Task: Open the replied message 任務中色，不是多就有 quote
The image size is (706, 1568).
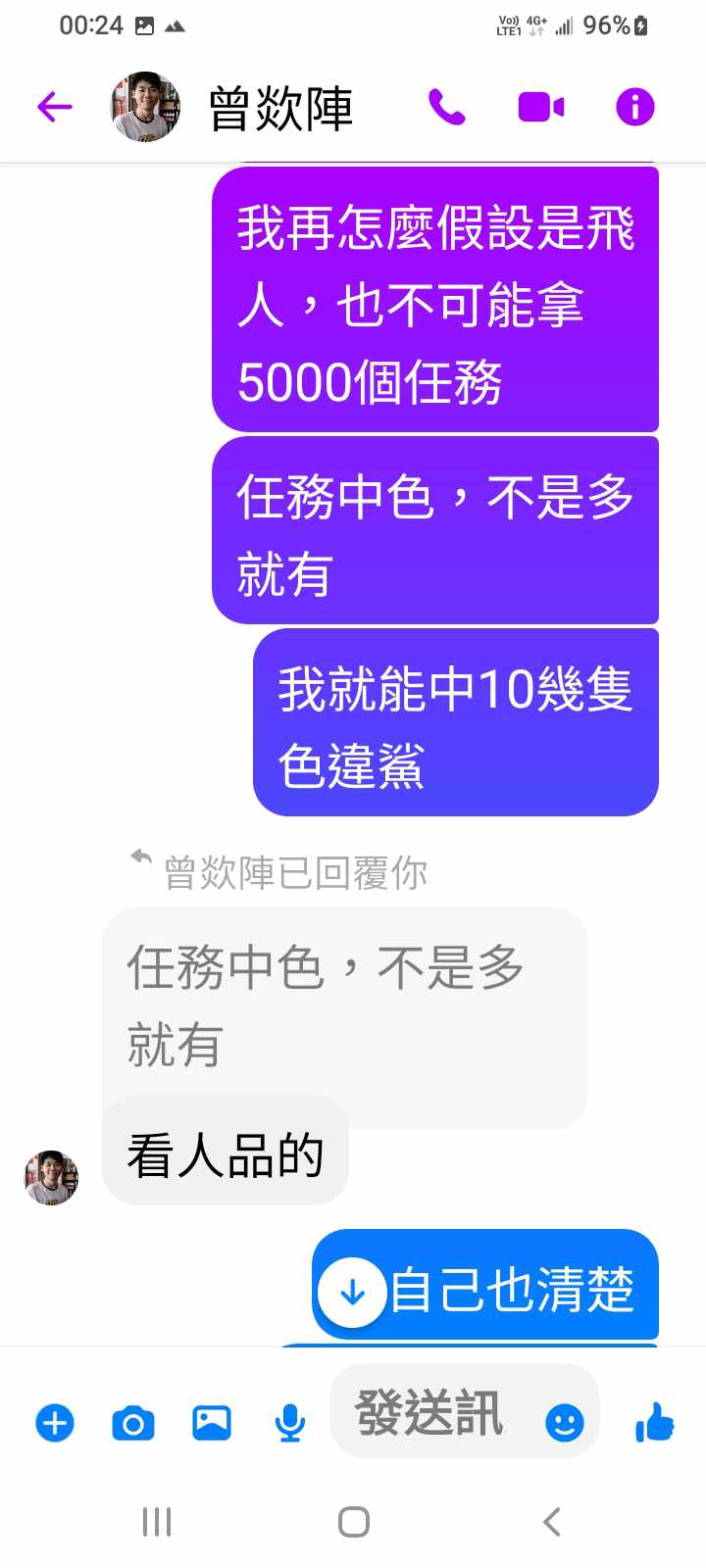Action: point(343,1004)
